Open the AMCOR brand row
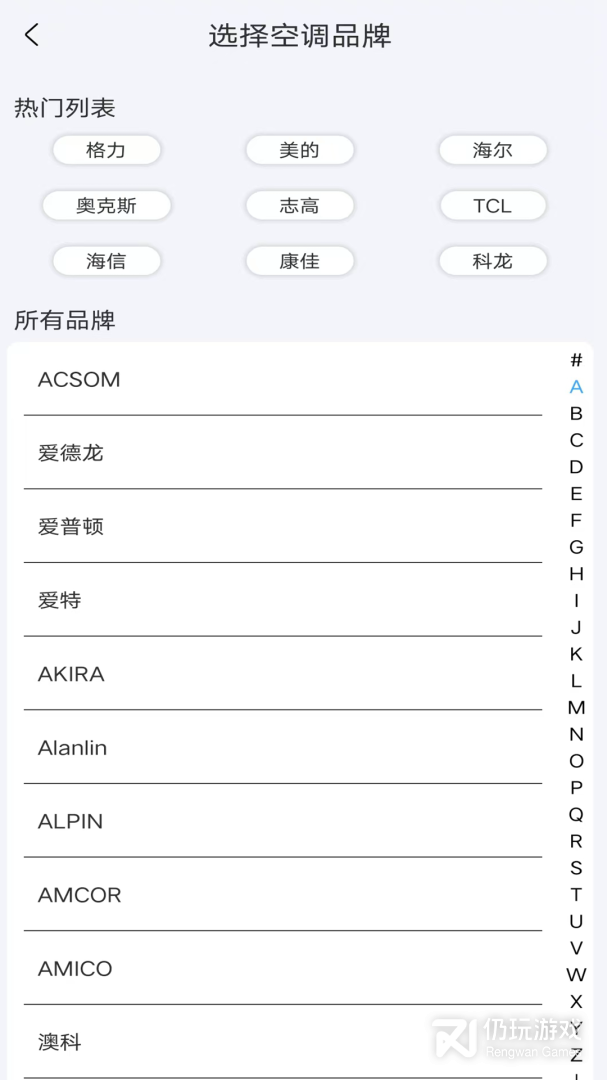 [282, 895]
